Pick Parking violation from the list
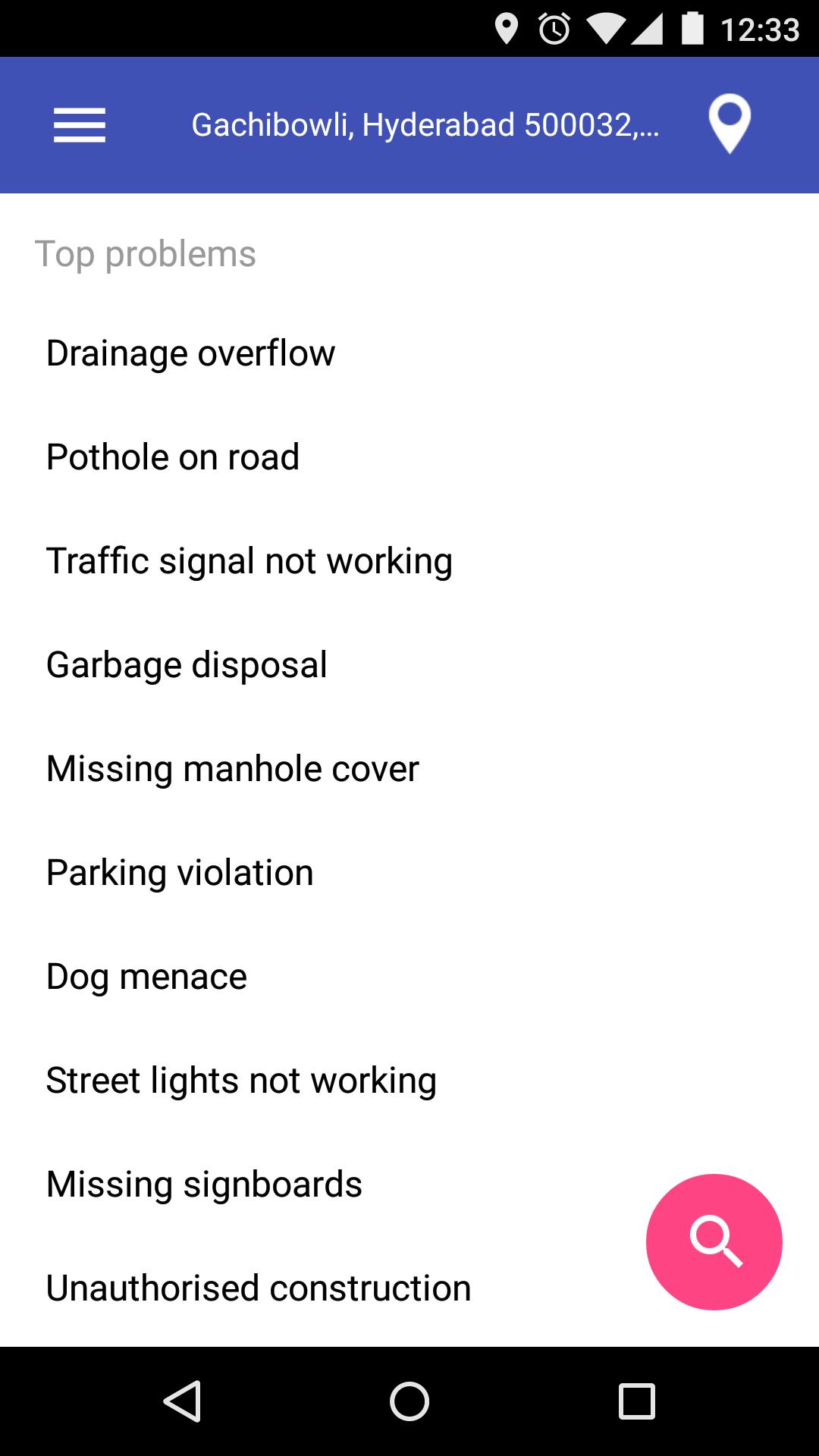 180,873
